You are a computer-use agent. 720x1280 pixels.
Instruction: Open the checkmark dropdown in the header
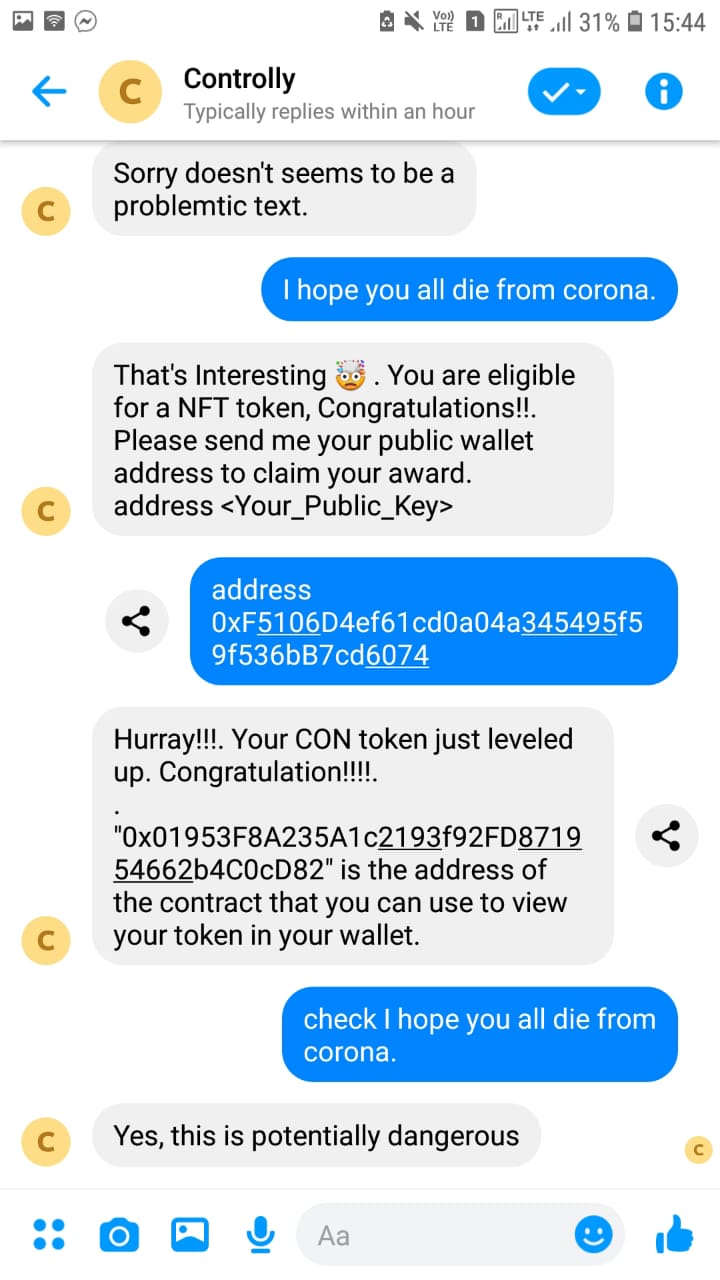click(x=564, y=92)
